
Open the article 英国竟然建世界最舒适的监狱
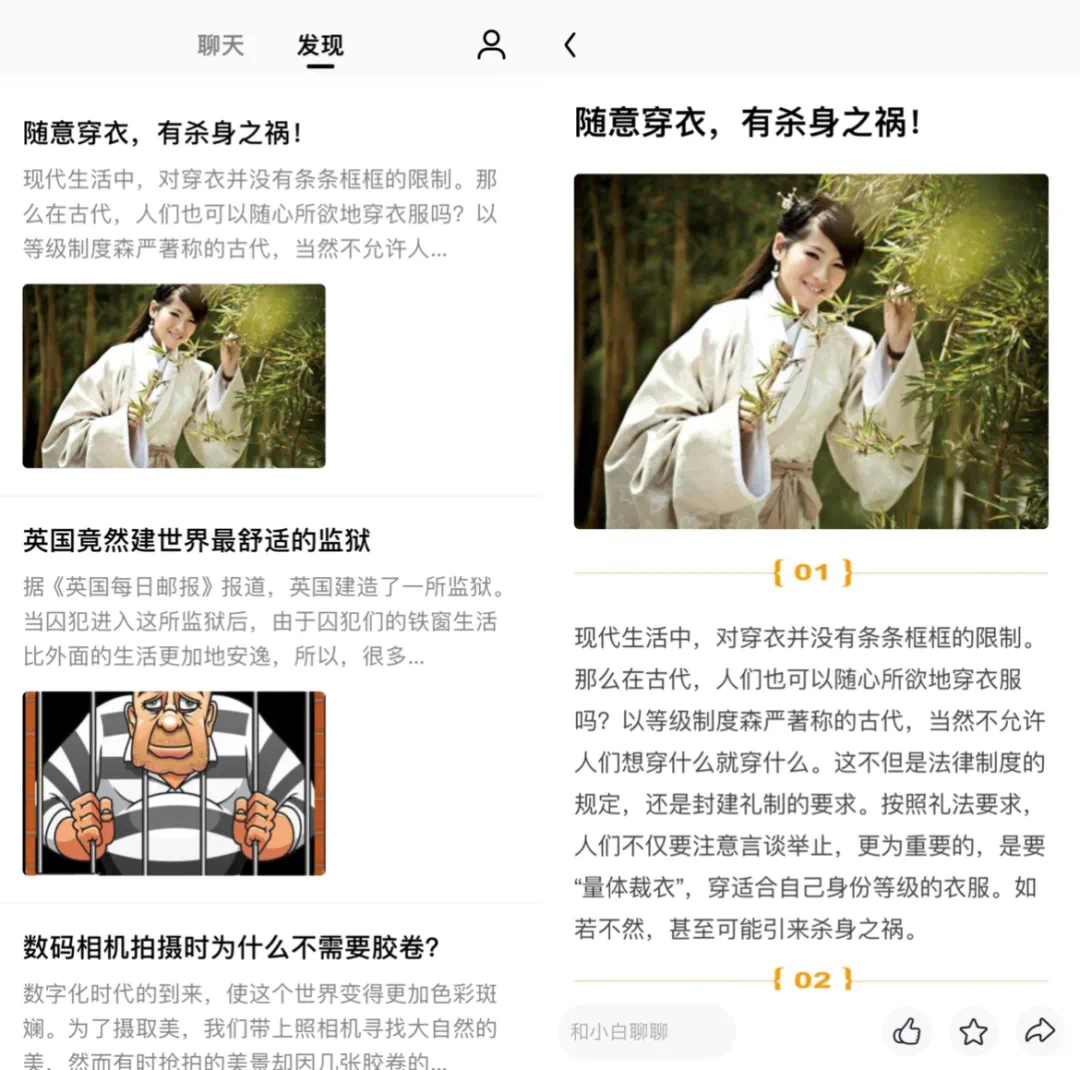point(197,540)
